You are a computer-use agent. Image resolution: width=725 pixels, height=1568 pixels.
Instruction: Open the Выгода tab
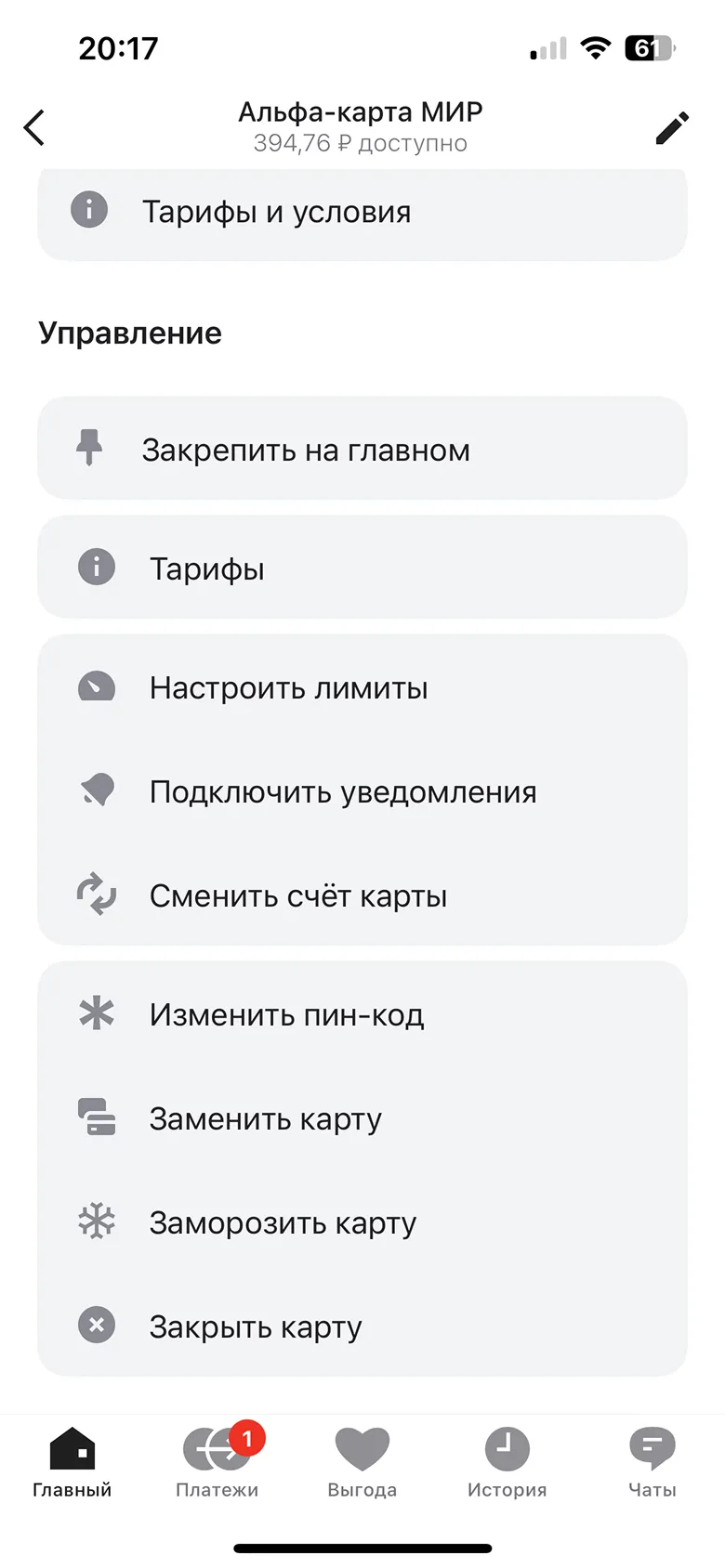362,1463
